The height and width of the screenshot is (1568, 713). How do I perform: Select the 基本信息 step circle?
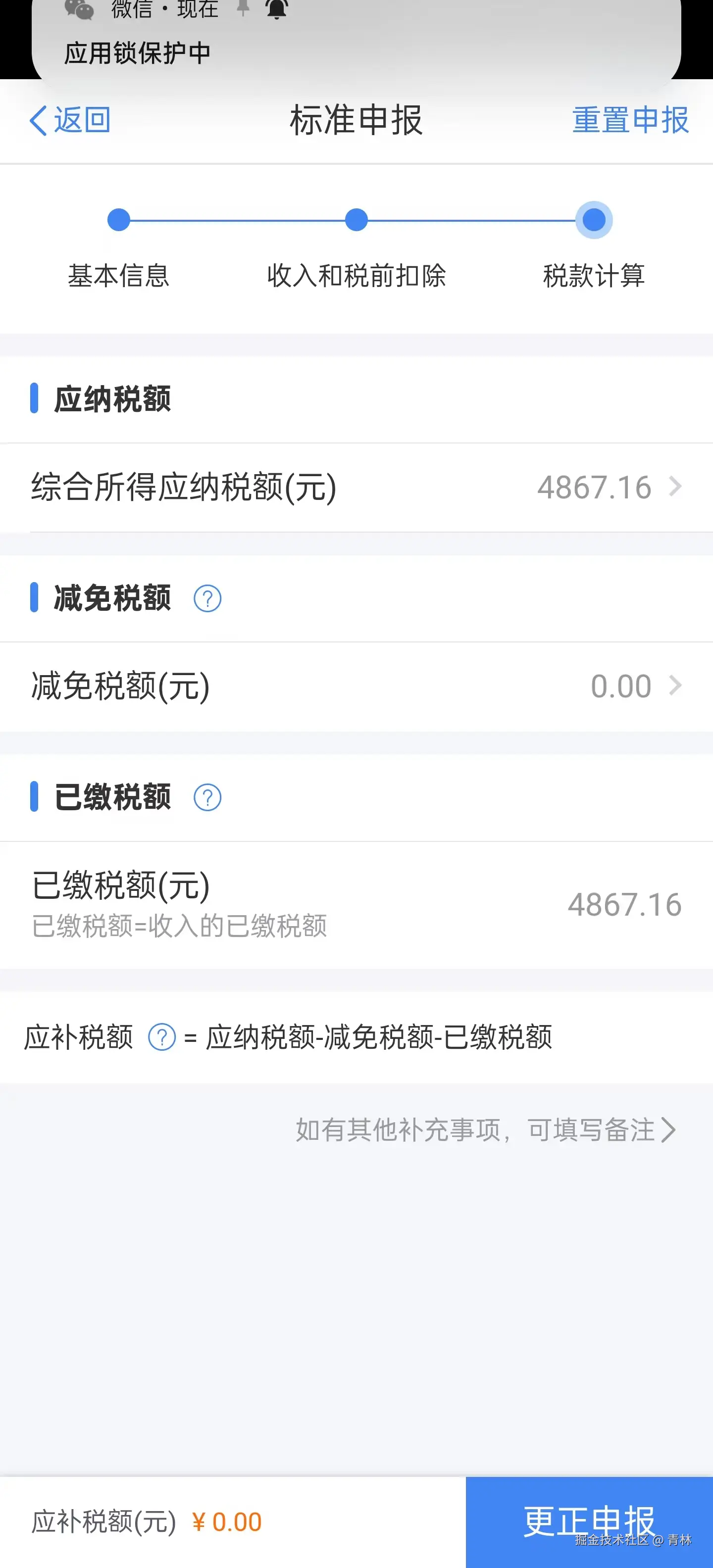click(x=119, y=220)
